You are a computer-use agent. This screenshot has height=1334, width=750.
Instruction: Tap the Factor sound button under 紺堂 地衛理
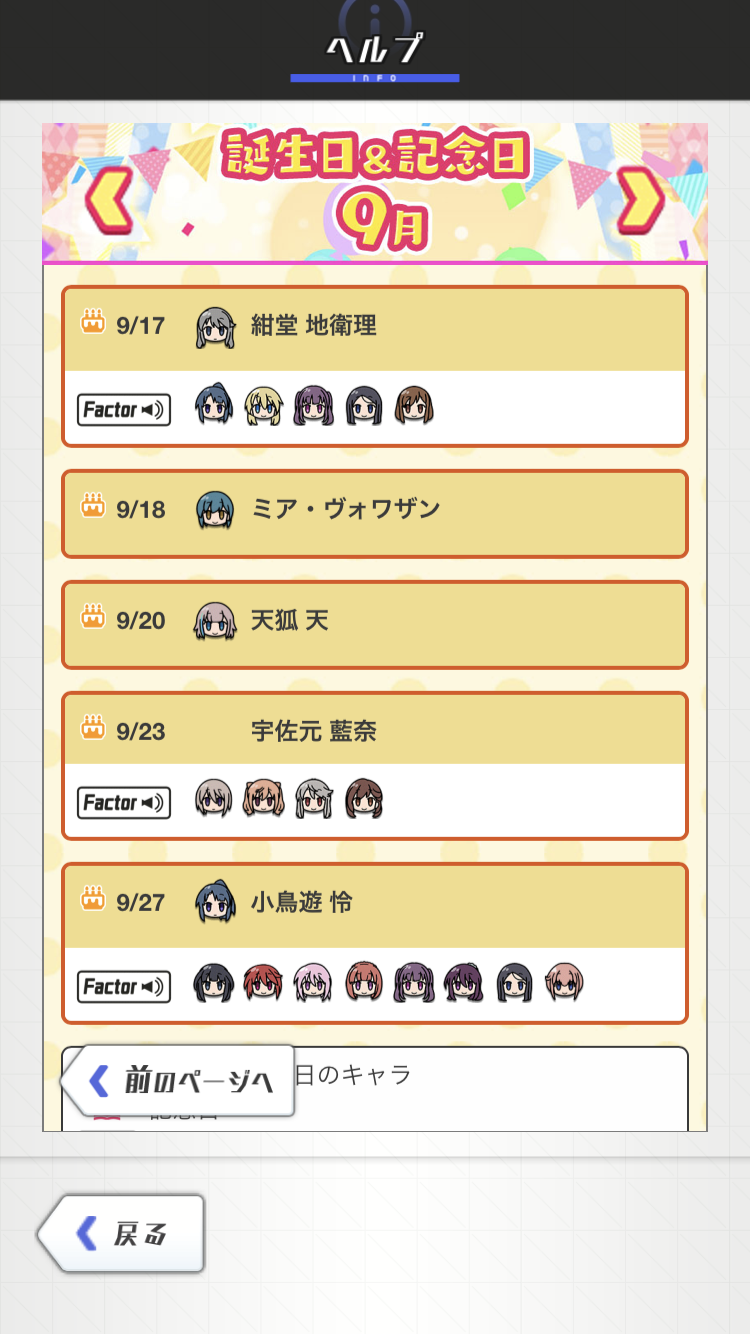pos(124,410)
